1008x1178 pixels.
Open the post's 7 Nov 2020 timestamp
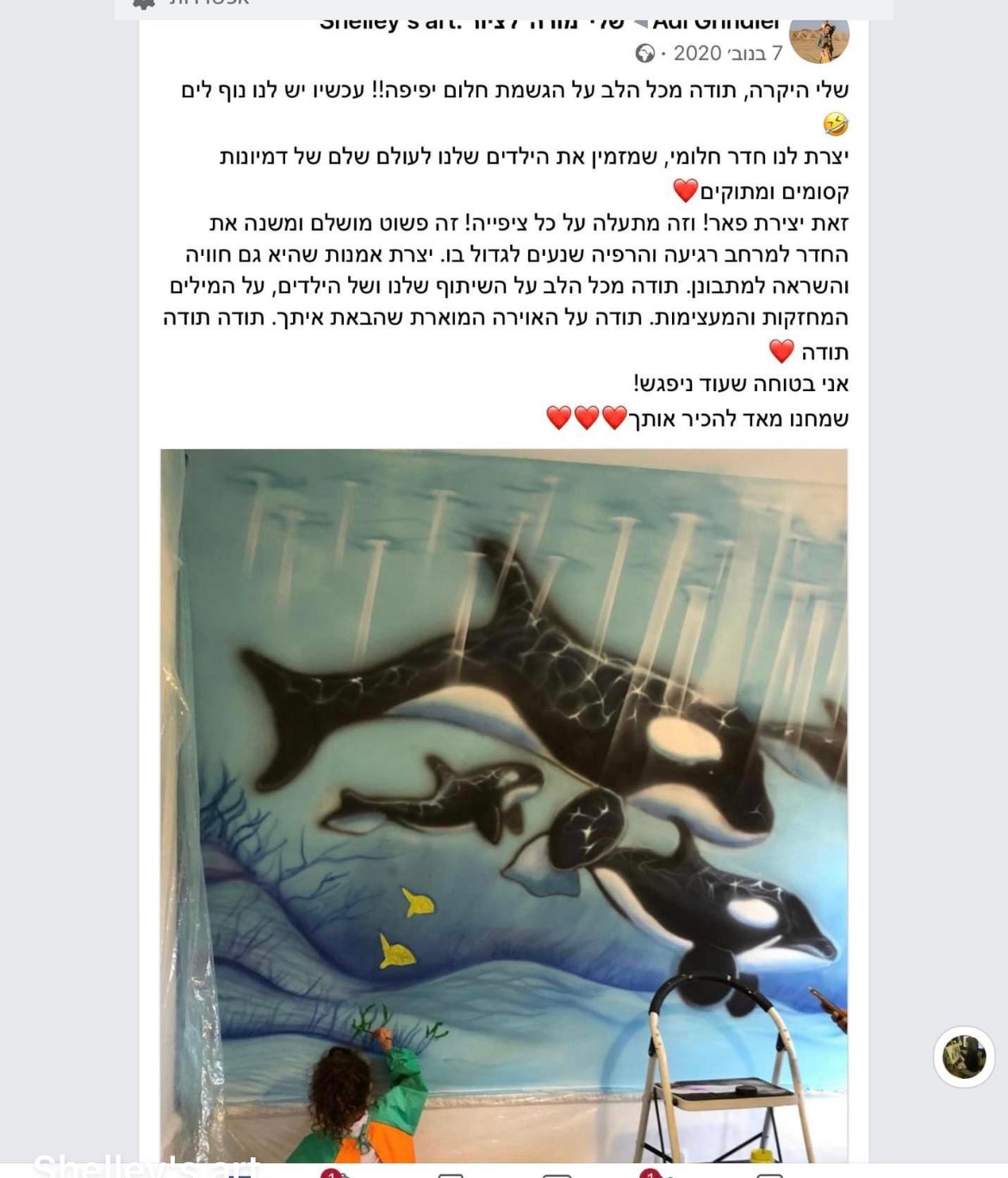[x=728, y=53]
